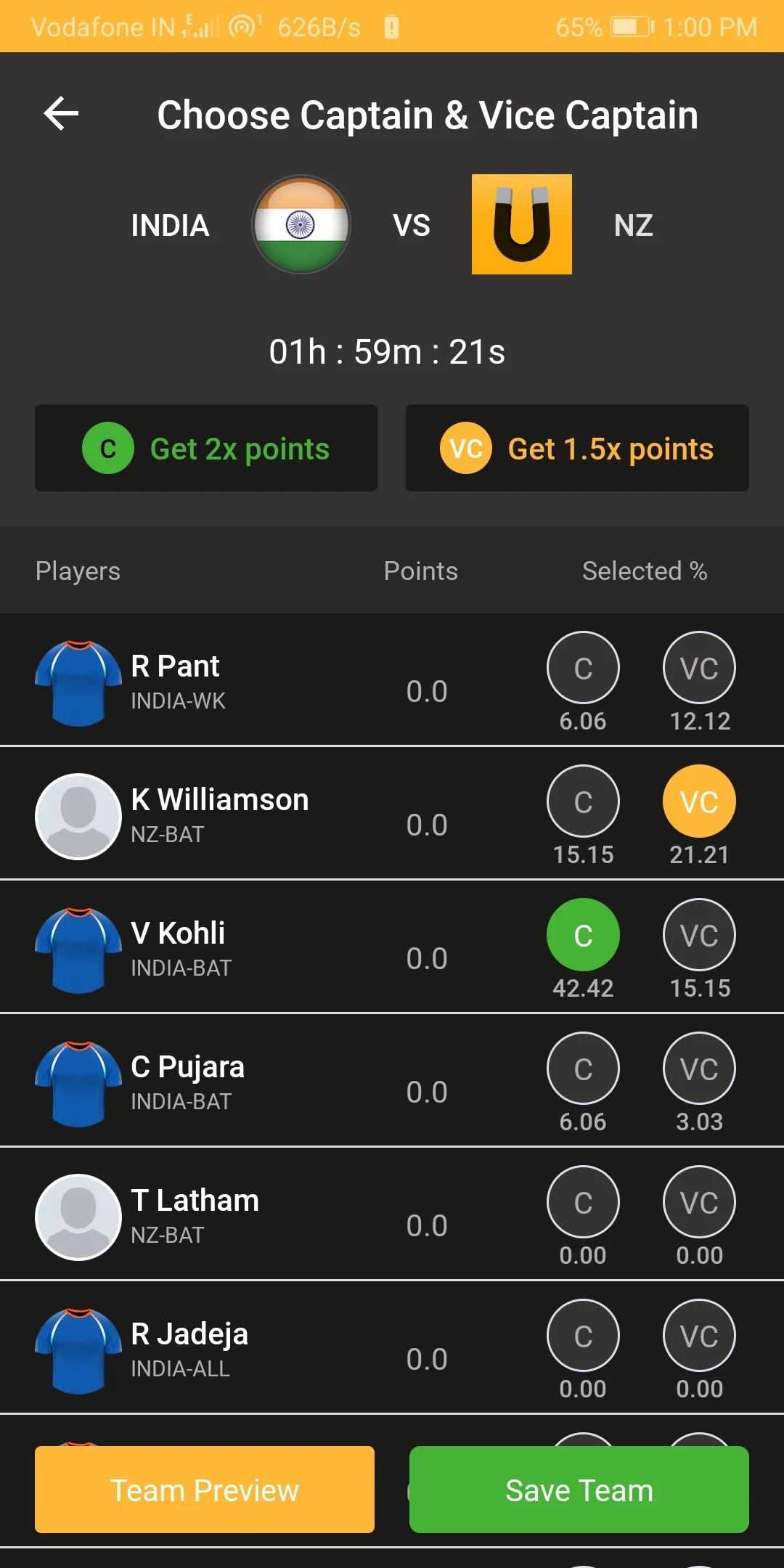784x1568 pixels.
Task: Make R Pant the captain
Action: 583,668
